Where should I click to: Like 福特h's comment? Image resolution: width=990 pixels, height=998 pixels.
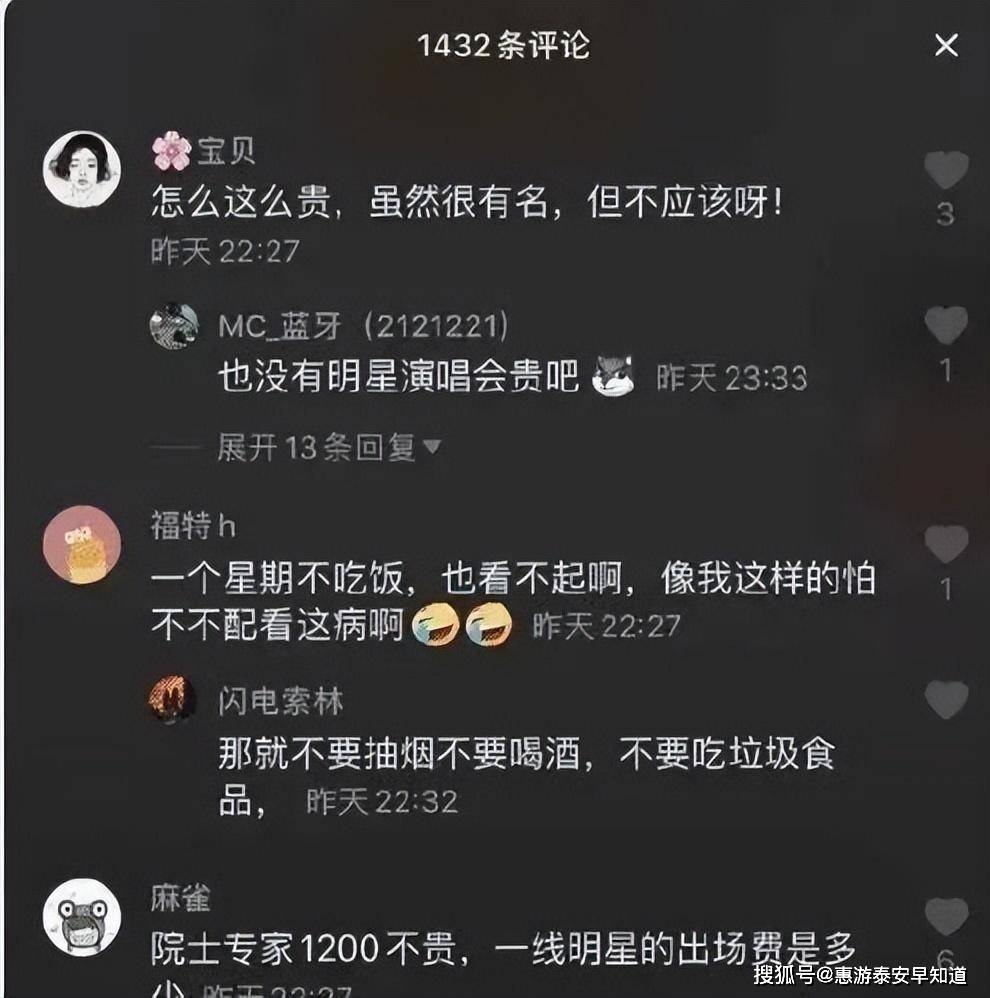point(945,544)
